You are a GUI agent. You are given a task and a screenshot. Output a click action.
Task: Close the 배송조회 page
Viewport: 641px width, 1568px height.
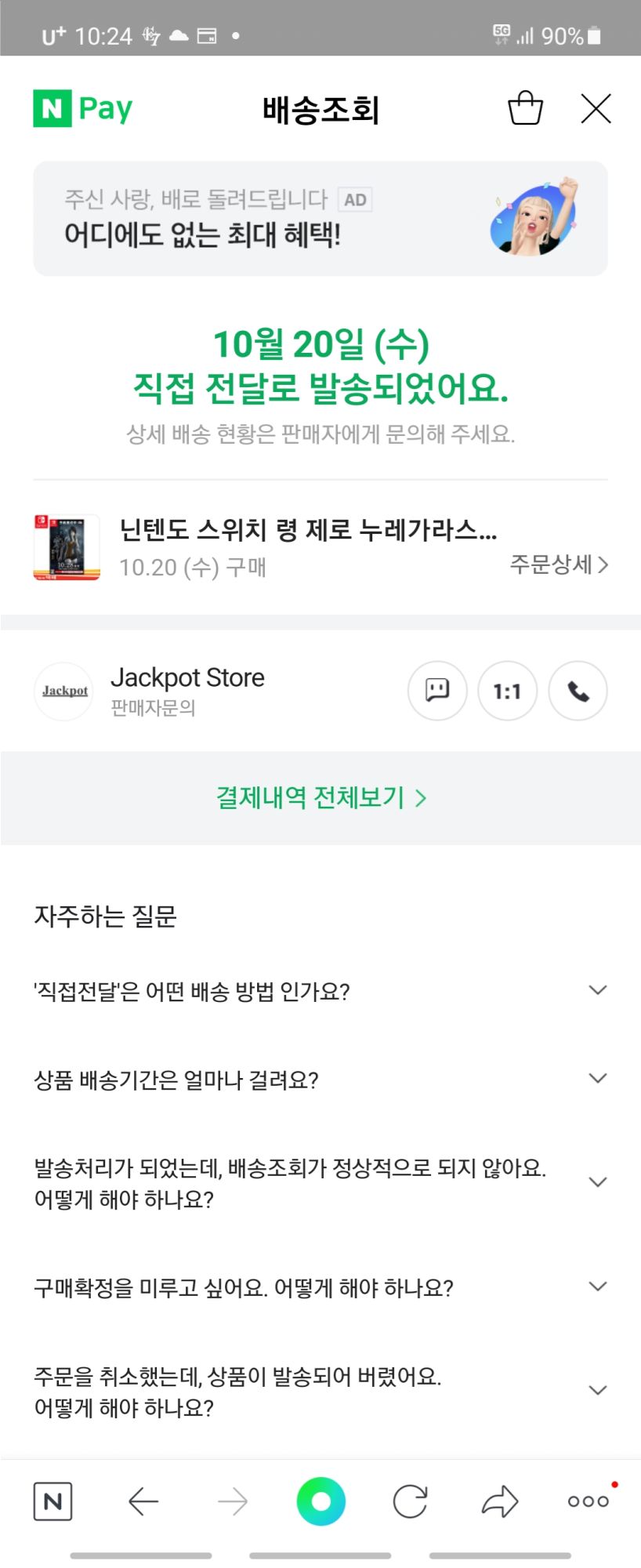point(596,109)
